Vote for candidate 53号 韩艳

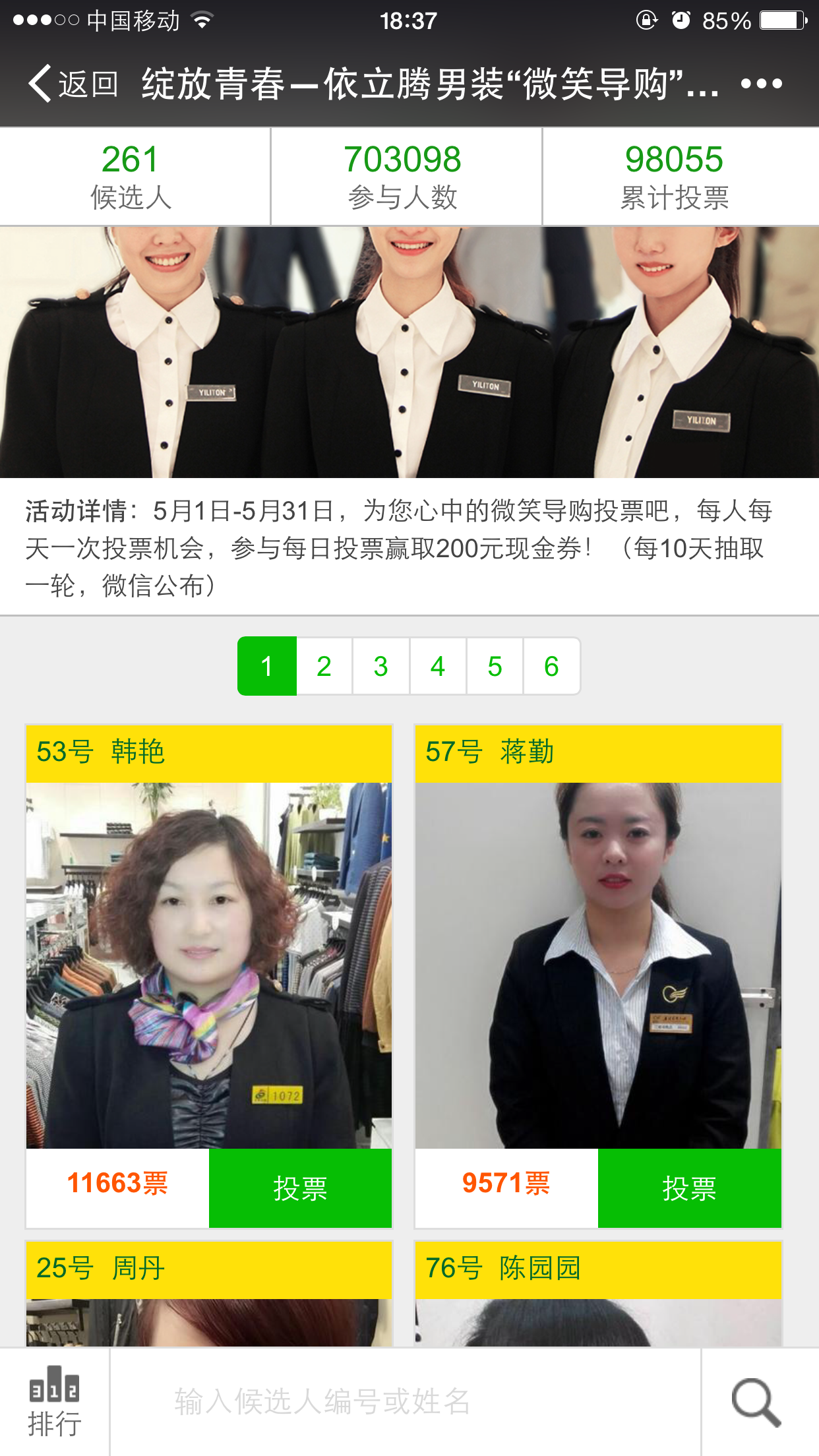click(300, 1188)
